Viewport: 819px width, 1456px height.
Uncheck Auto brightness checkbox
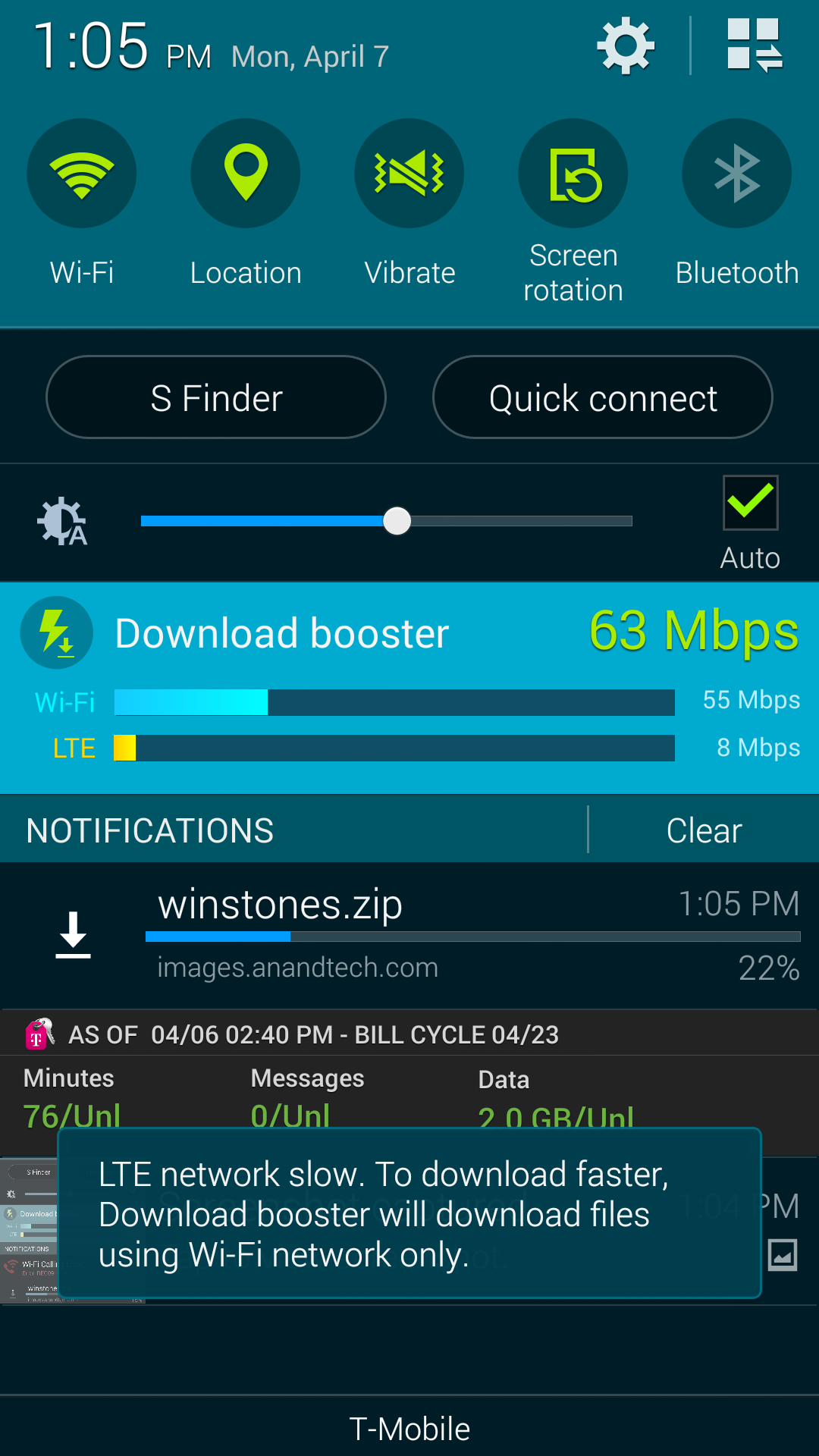point(750,503)
